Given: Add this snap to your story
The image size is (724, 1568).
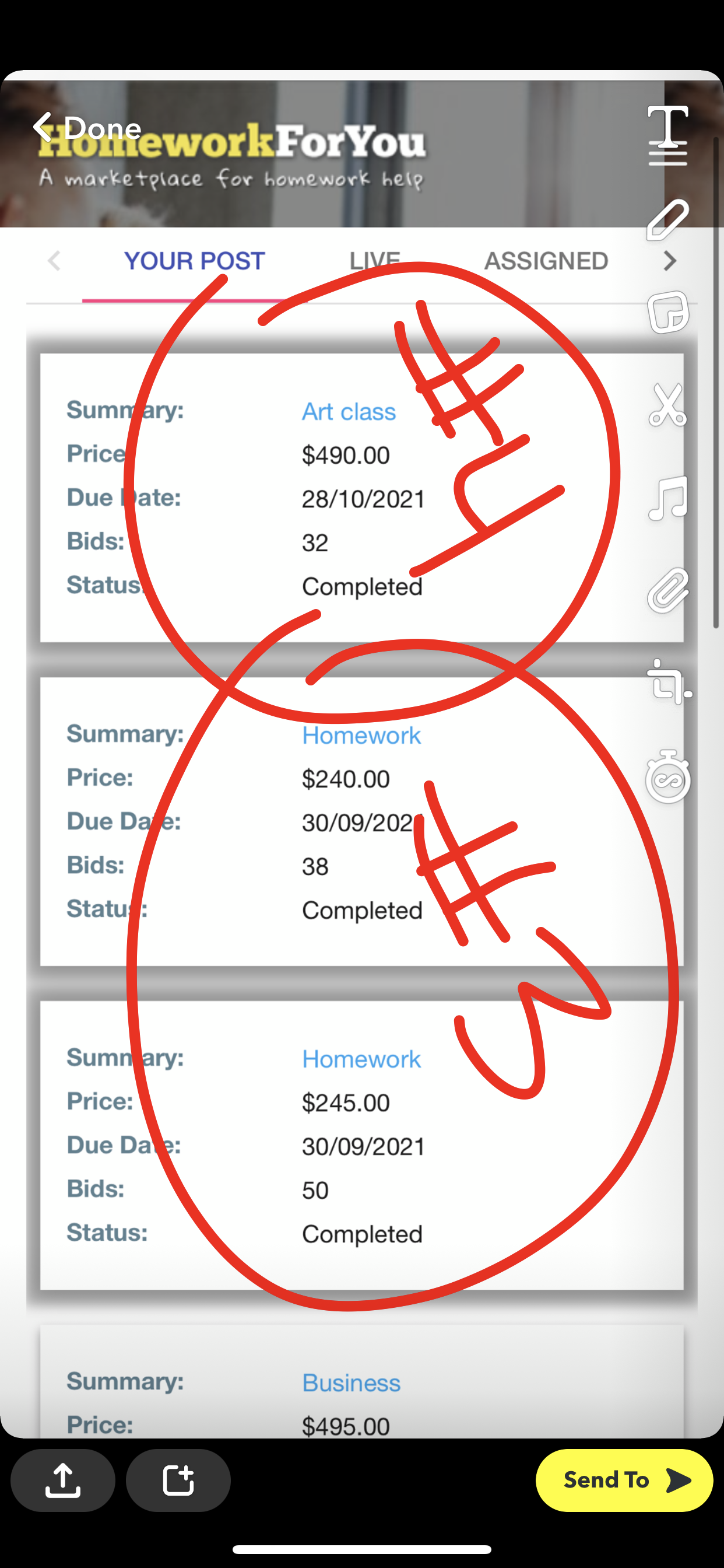Looking at the screenshot, I should pos(178,1480).
